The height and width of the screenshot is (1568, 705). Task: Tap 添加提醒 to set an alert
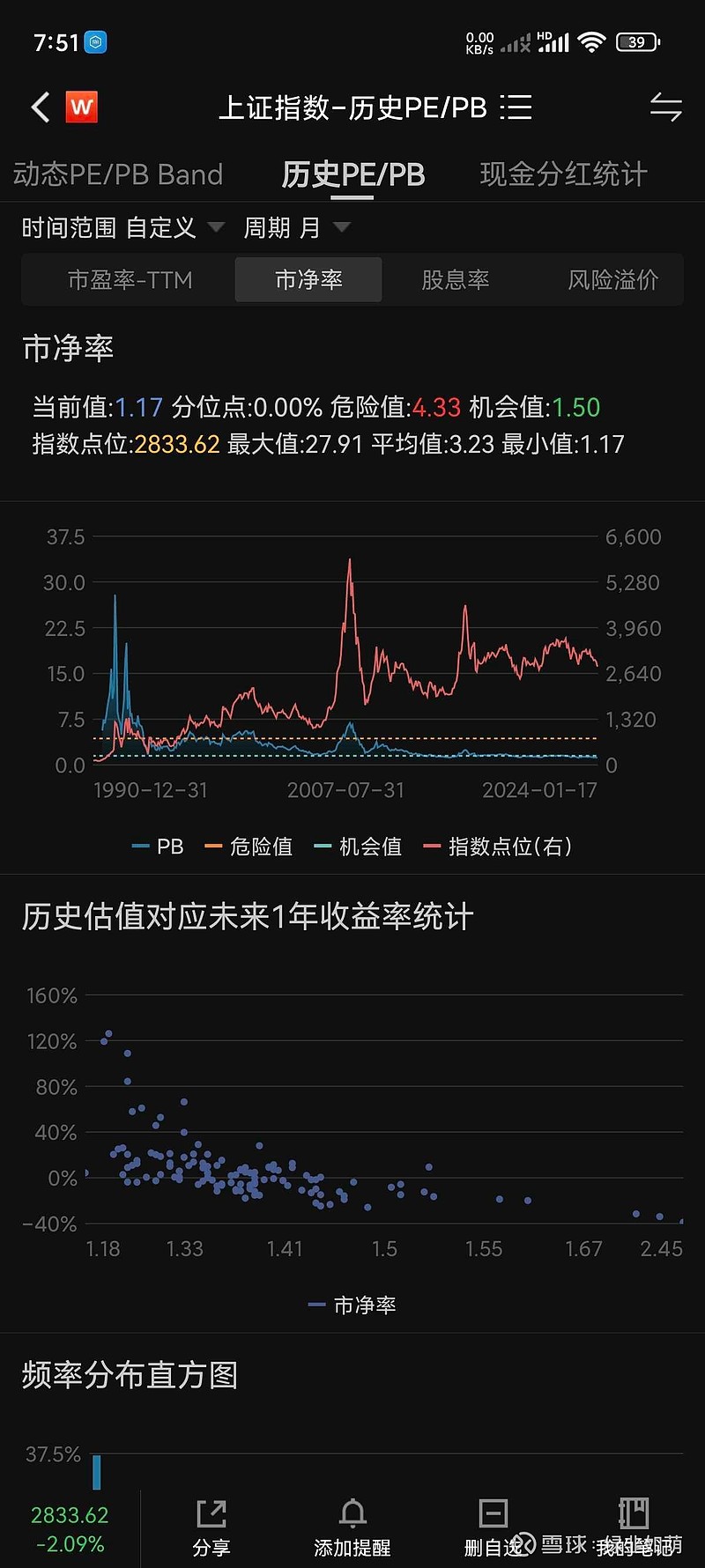coord(352,1528)
